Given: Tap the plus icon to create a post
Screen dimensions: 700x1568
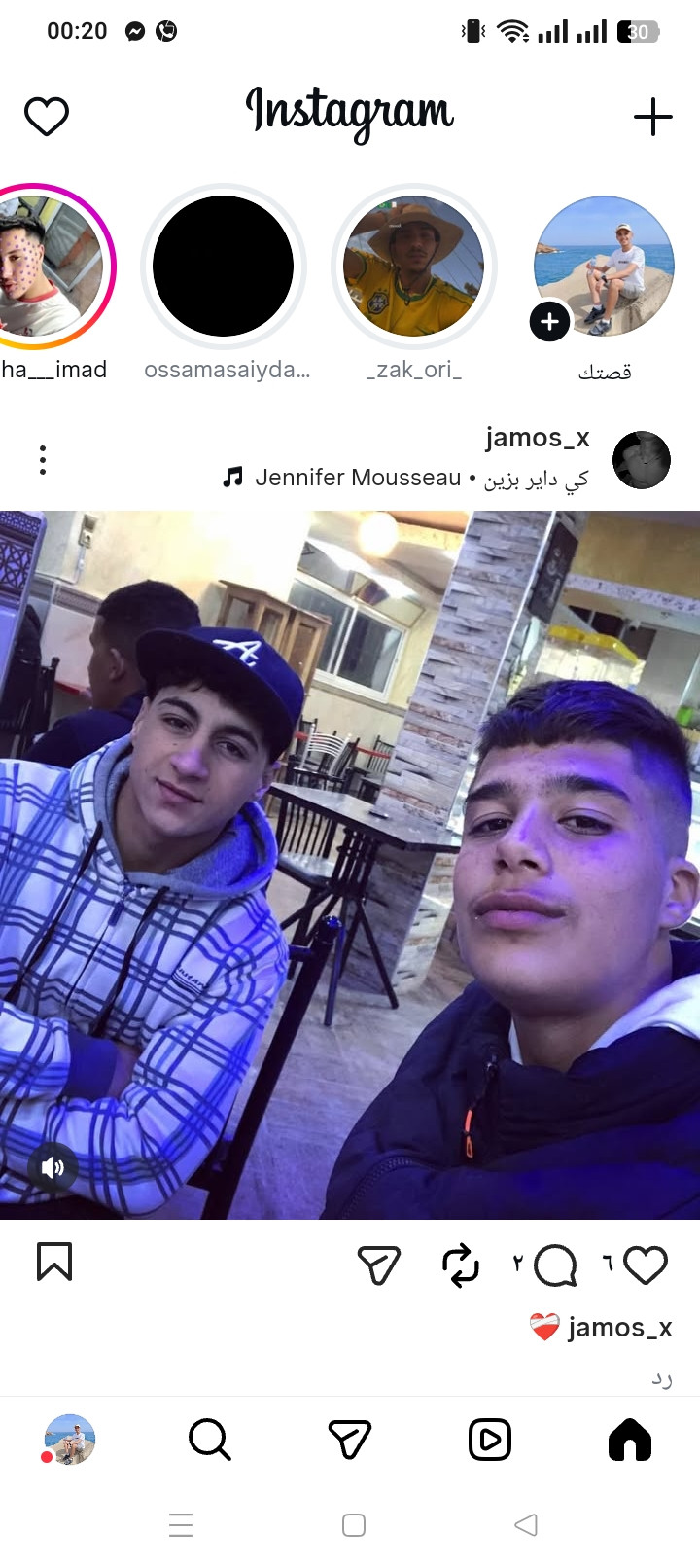Looking at the screenshot, I should (653, 117).
